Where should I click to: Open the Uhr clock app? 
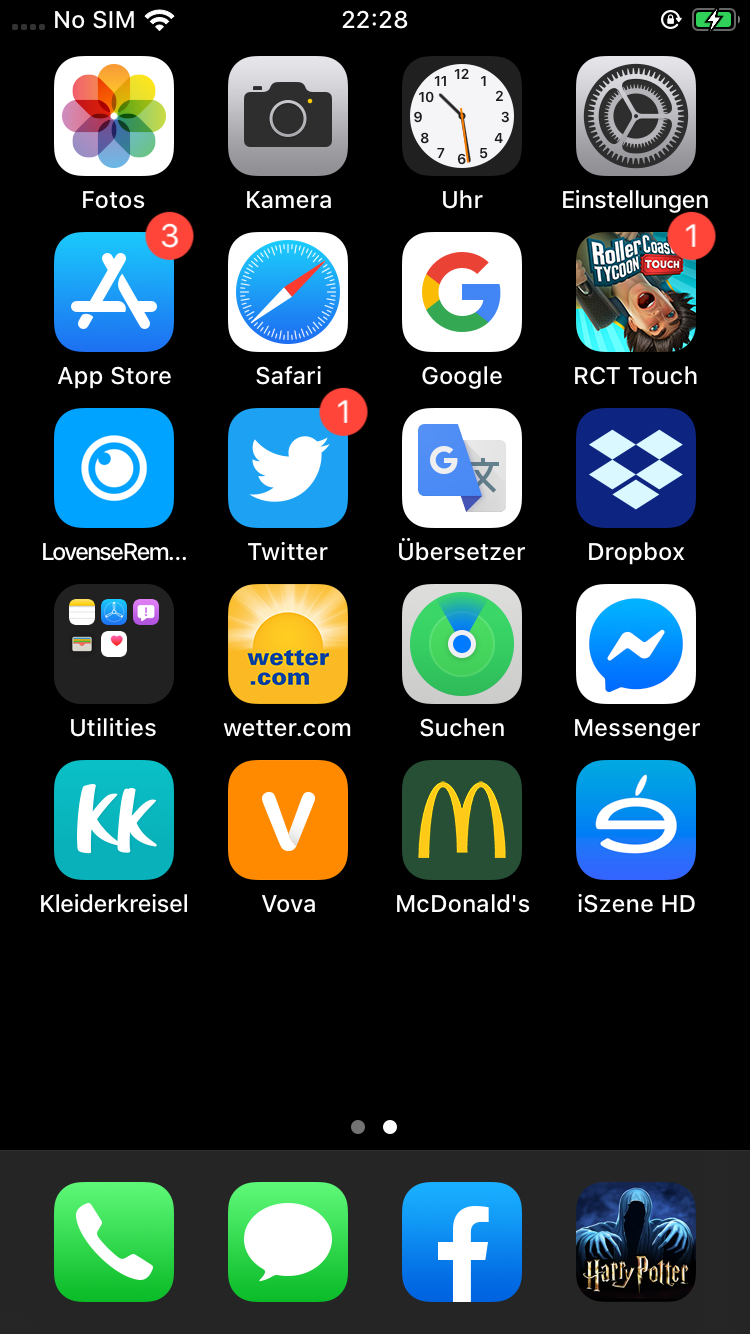coord(462,116)
